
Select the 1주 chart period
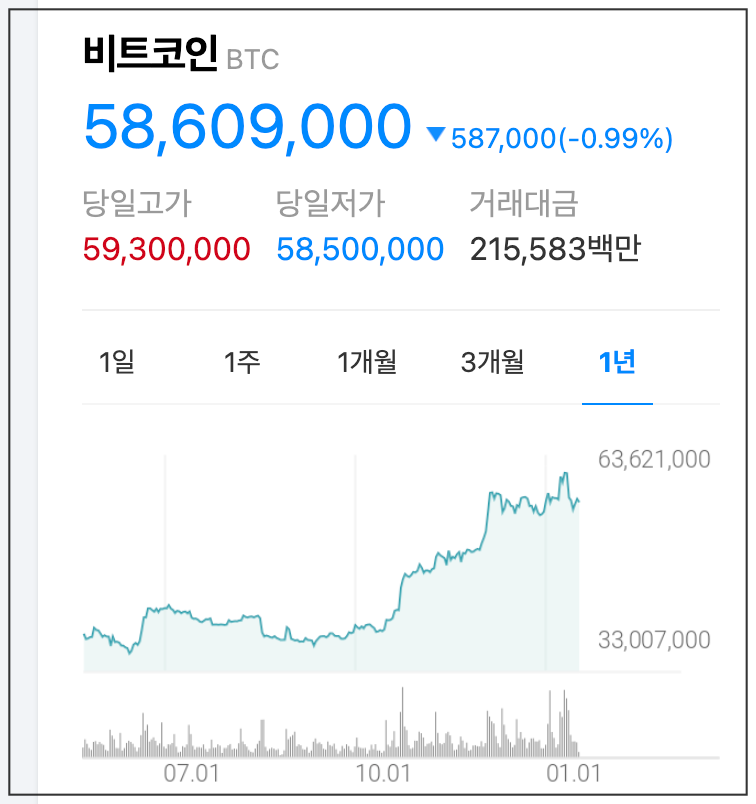point(242,362)
